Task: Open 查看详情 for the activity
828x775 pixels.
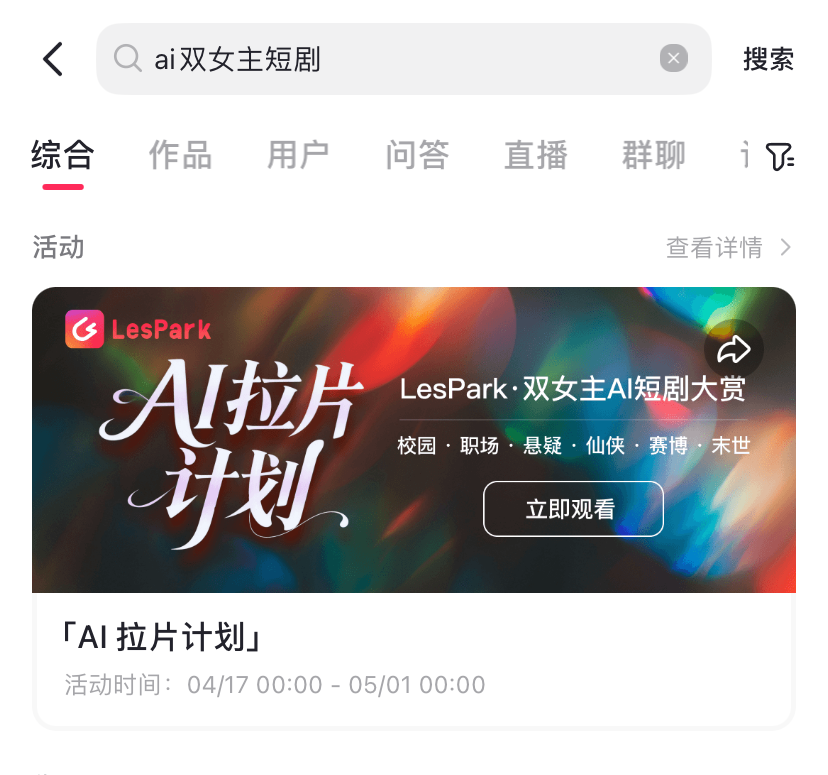Action: coord(728,247)
